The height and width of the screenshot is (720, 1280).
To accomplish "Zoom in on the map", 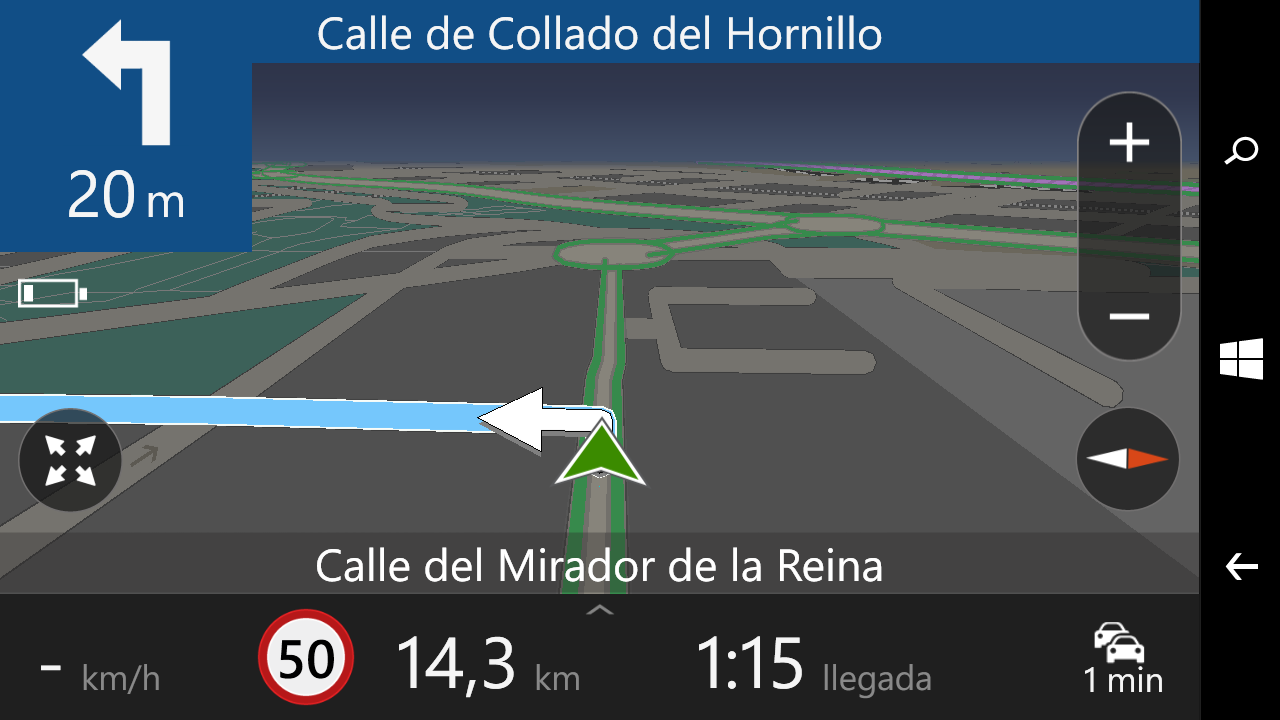I will pos(1129,144).
